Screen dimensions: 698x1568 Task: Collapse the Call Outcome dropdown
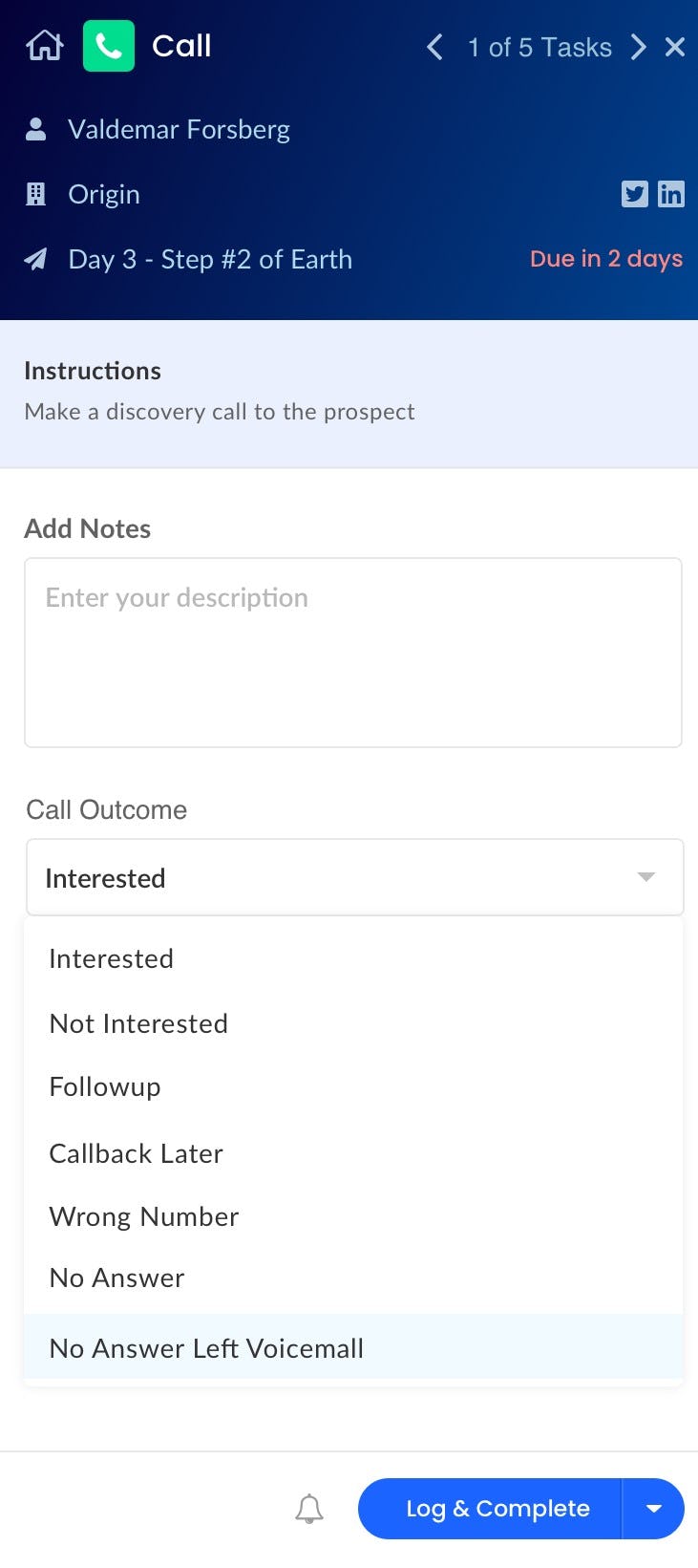point(645,877)
